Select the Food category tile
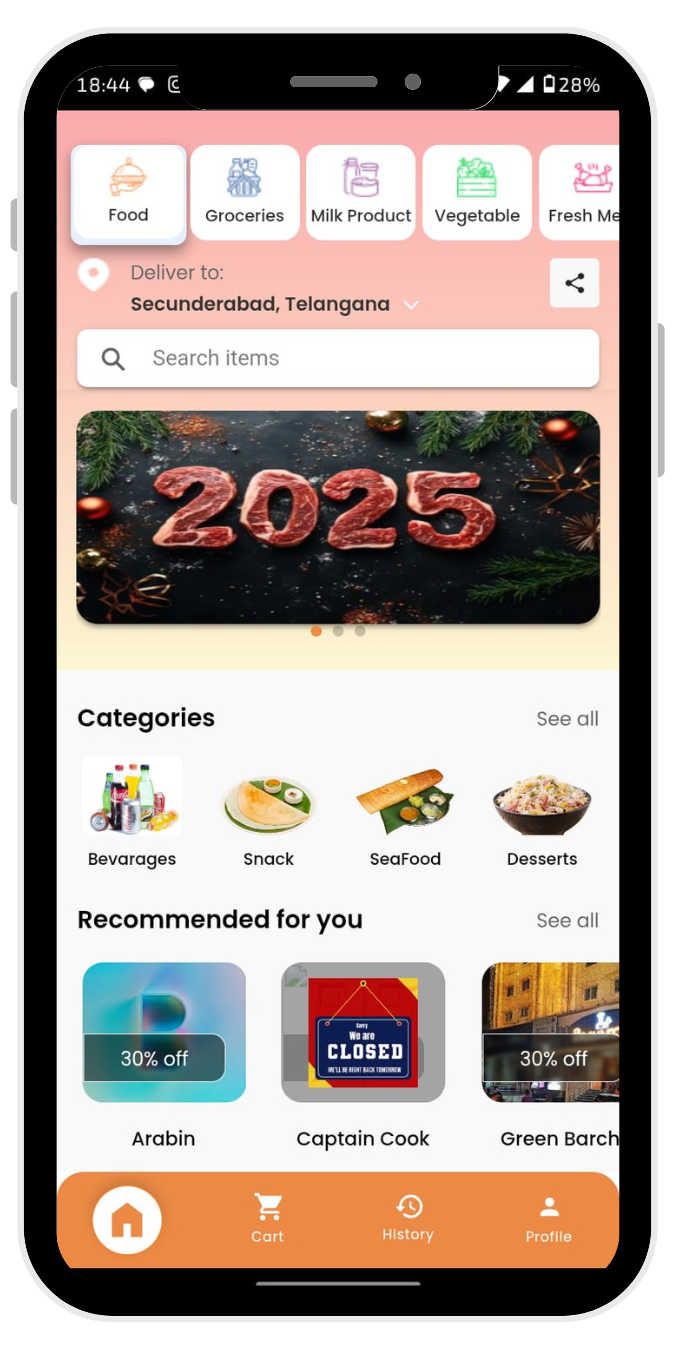This screenshot has height=1350, width=674. point(128,194)
